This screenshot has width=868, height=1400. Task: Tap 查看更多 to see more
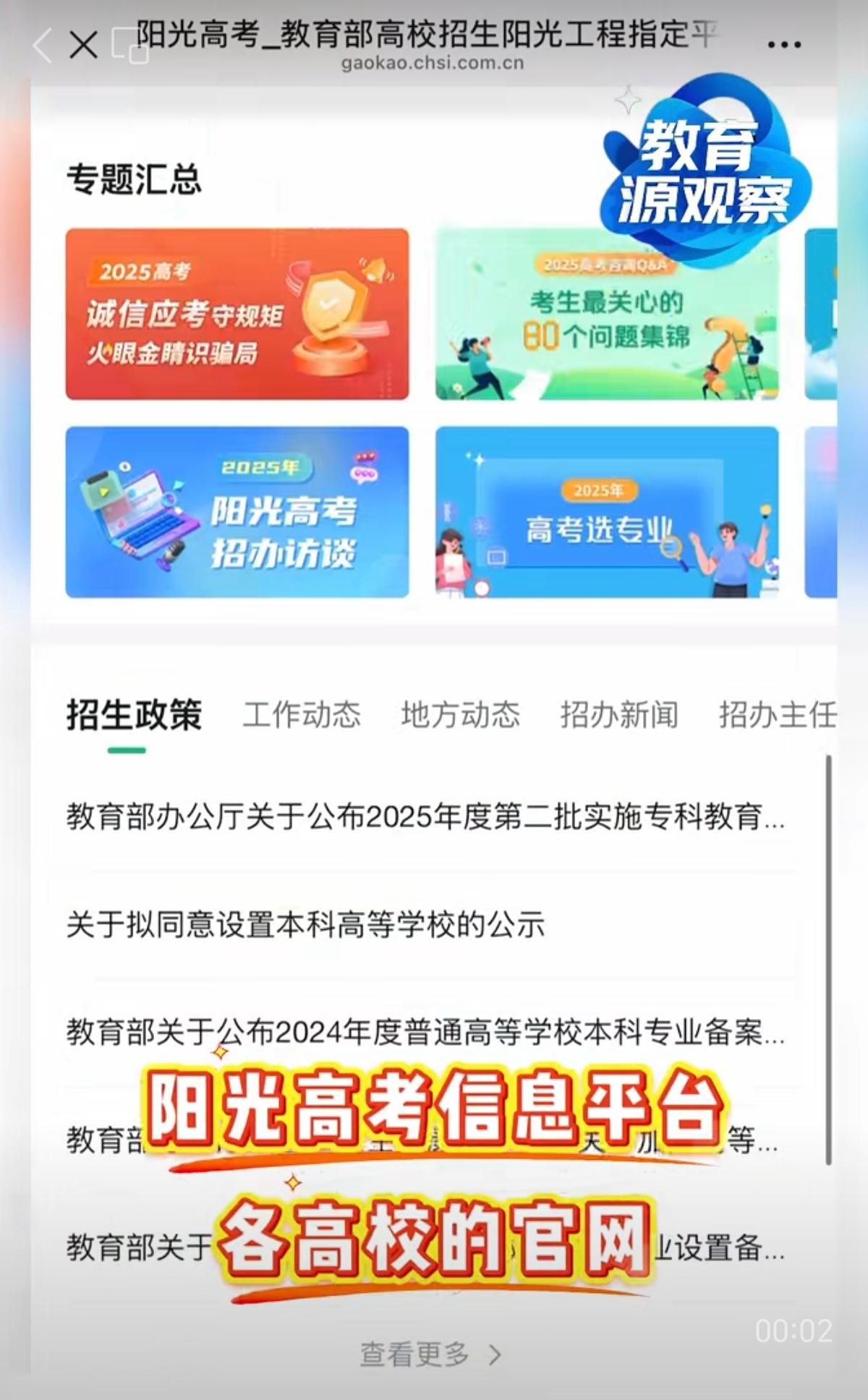click(430, 1354)
